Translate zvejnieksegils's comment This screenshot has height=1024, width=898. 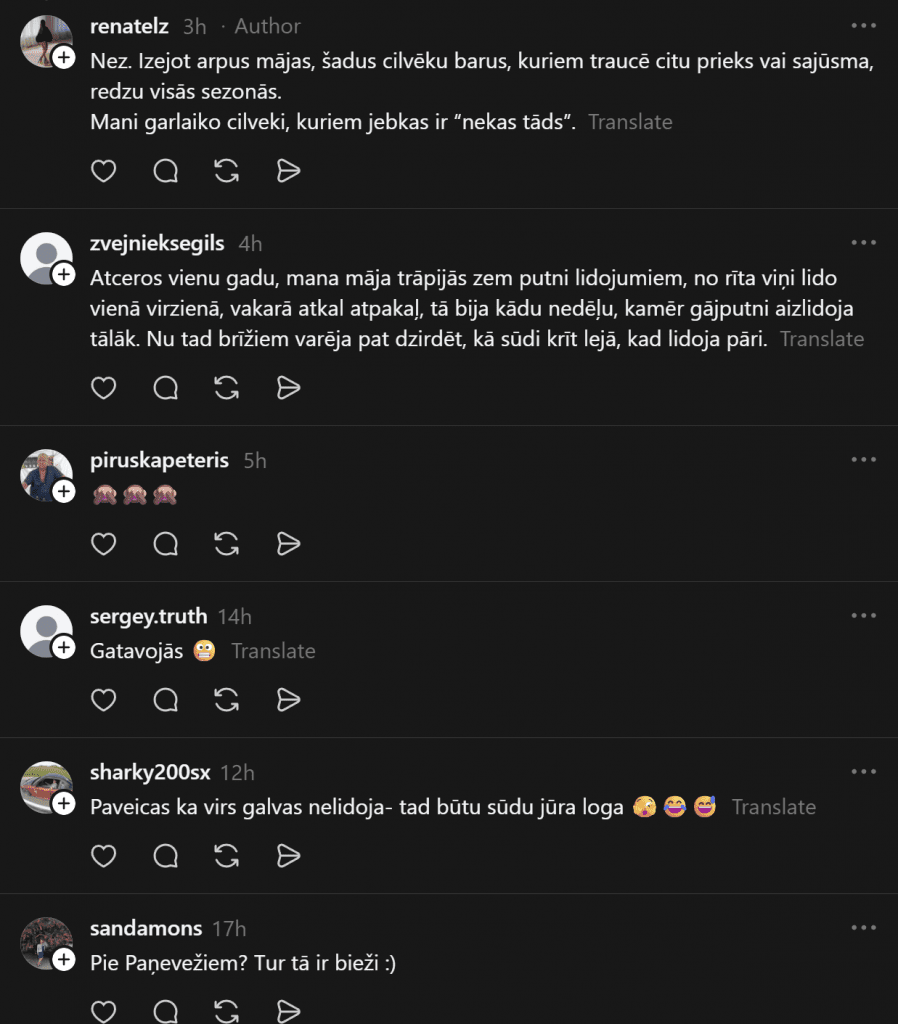pos(822,339)
